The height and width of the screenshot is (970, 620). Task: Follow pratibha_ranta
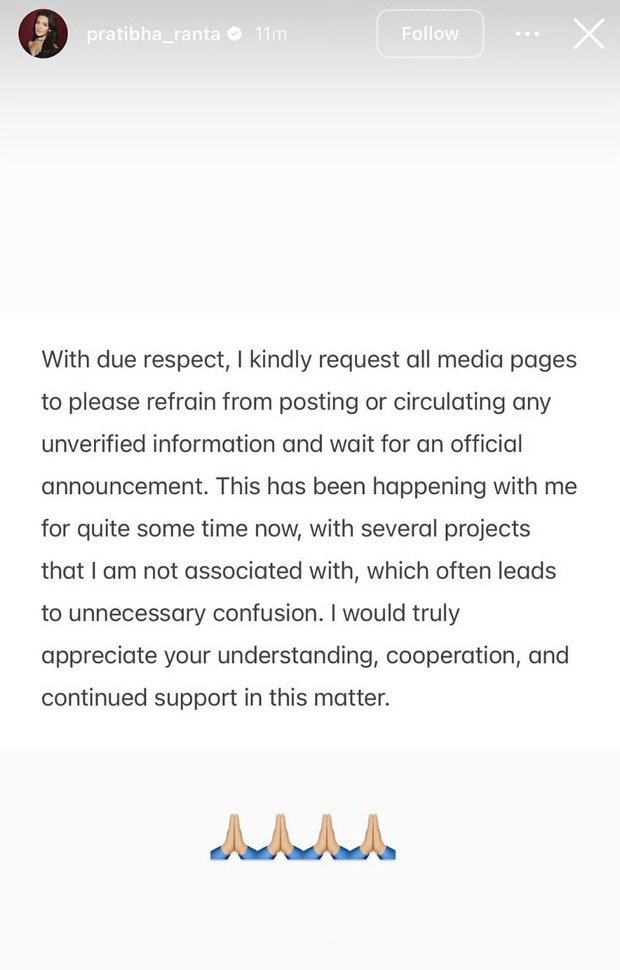430,34
